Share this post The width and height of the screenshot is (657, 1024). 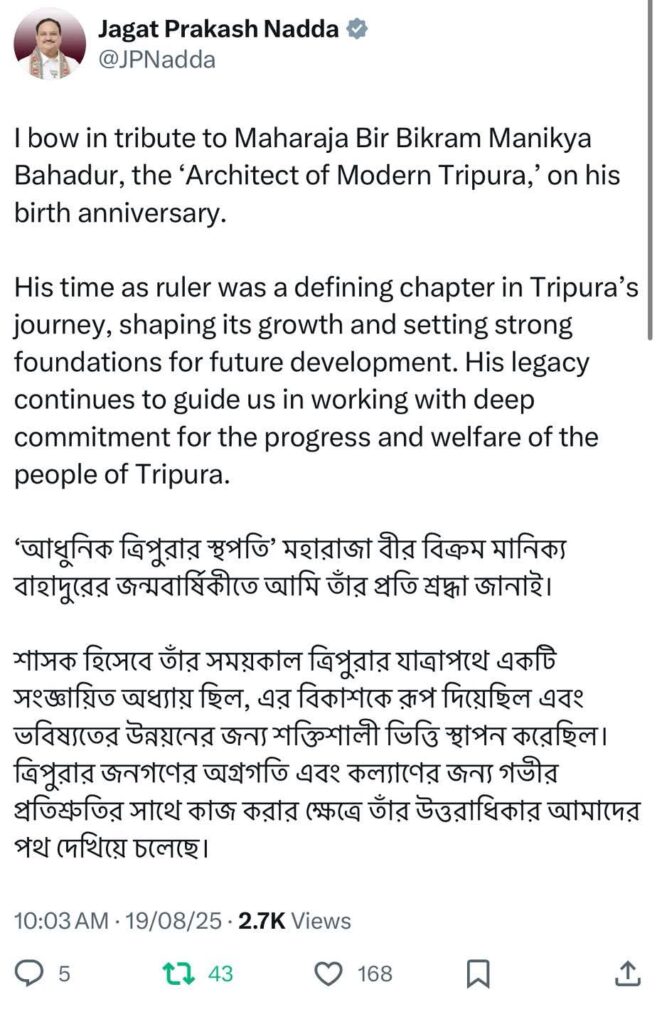pyautogui.click(x=625, y=972)
